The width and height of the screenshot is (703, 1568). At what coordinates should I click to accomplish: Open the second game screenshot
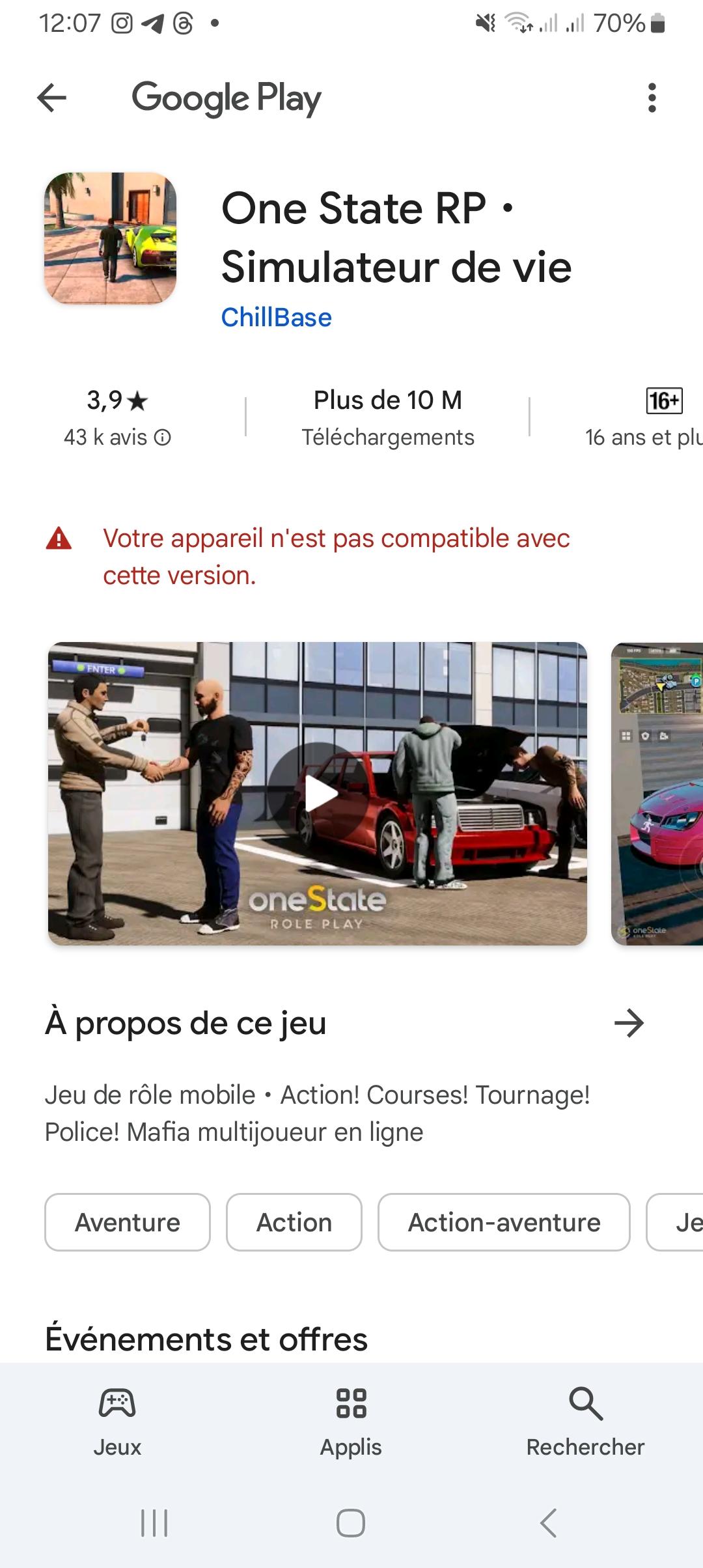[x=657, y=793]
